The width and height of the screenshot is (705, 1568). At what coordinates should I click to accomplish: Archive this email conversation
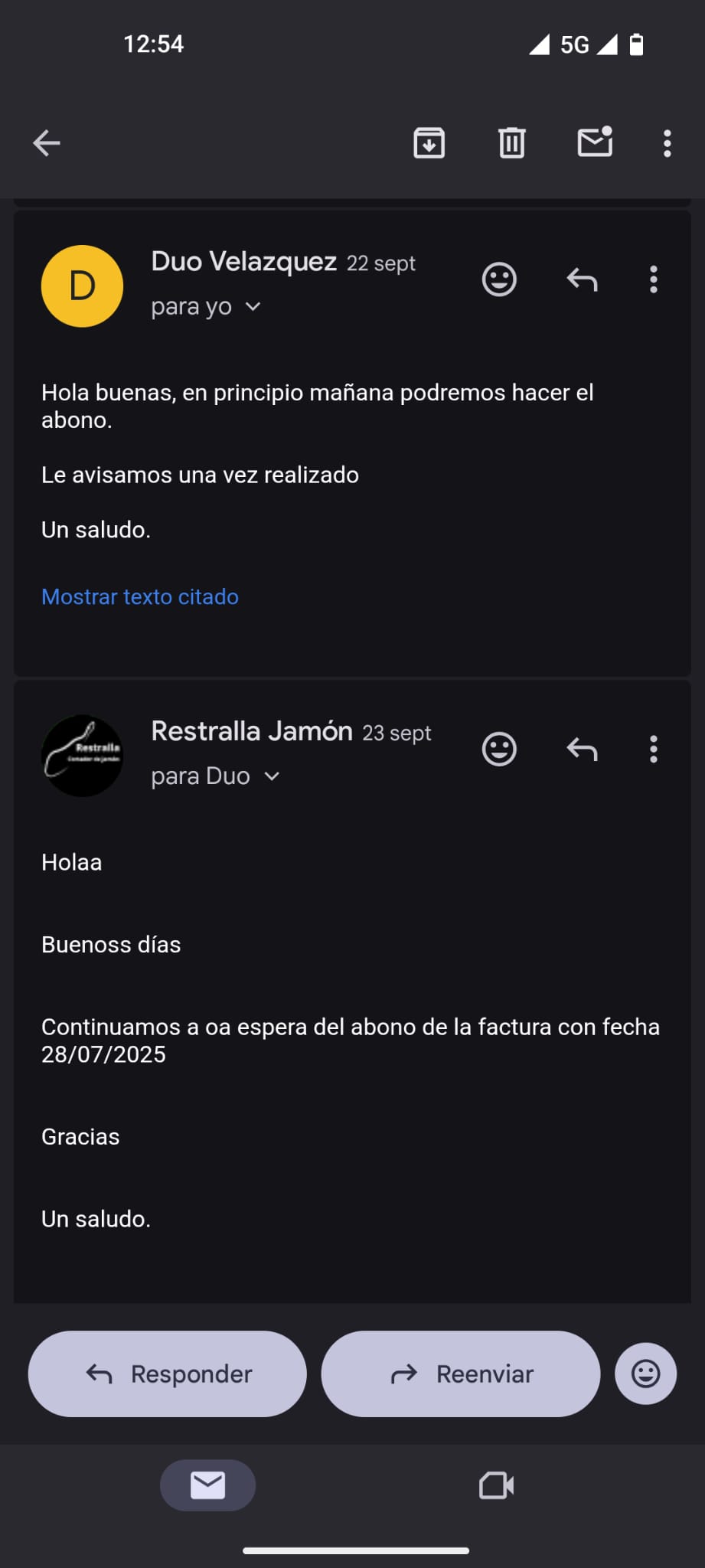[x=429, y=143]
